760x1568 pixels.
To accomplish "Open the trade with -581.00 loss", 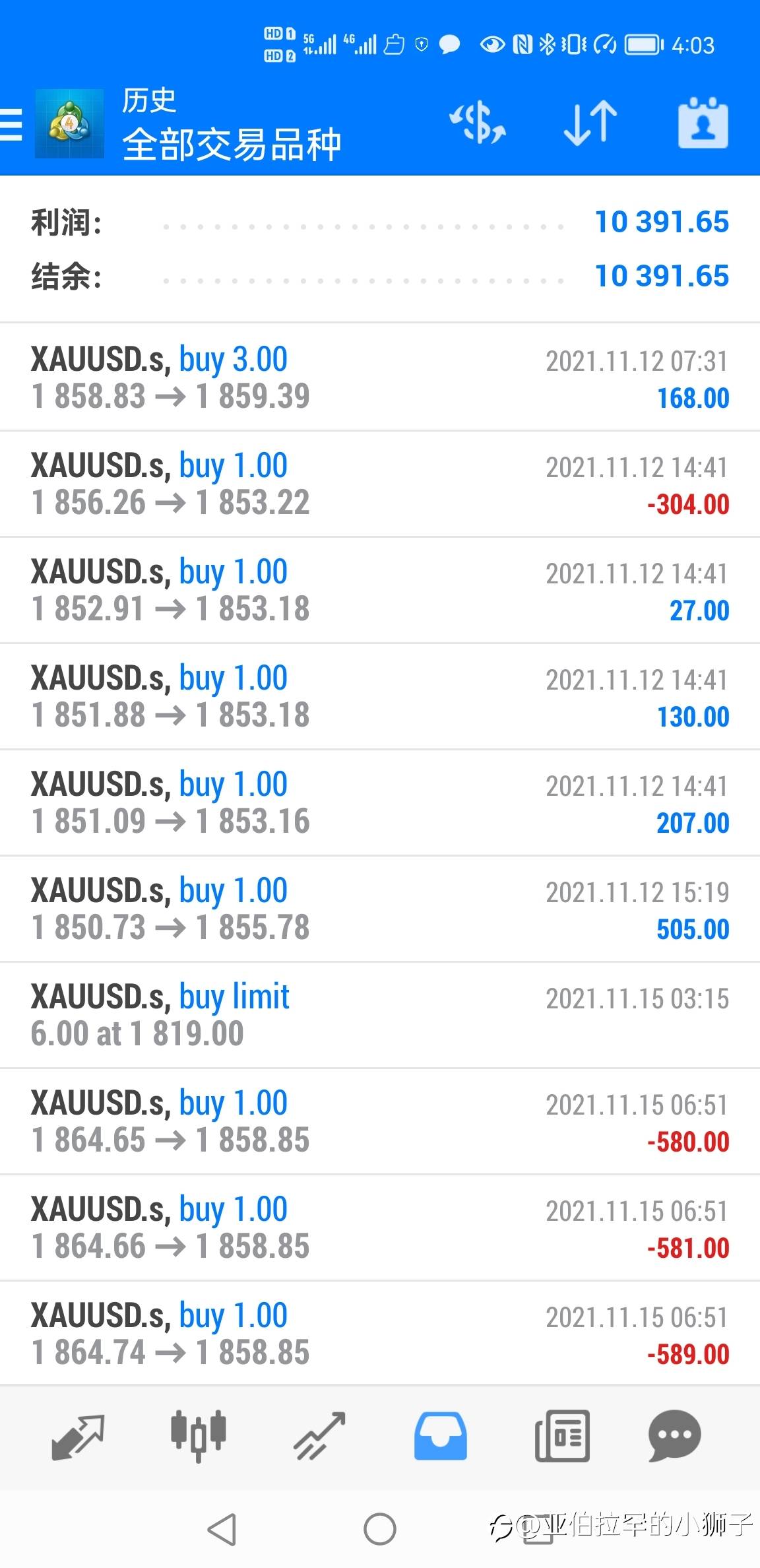I will (380, 1228).
